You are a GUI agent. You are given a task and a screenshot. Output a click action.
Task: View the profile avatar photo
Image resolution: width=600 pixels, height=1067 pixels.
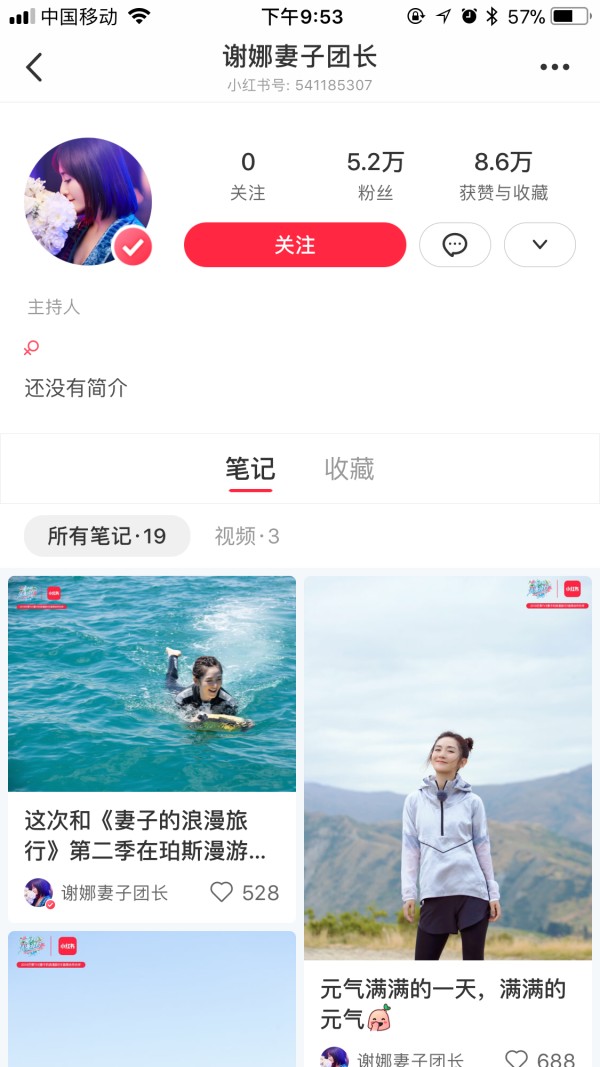(x=88, y=202)
